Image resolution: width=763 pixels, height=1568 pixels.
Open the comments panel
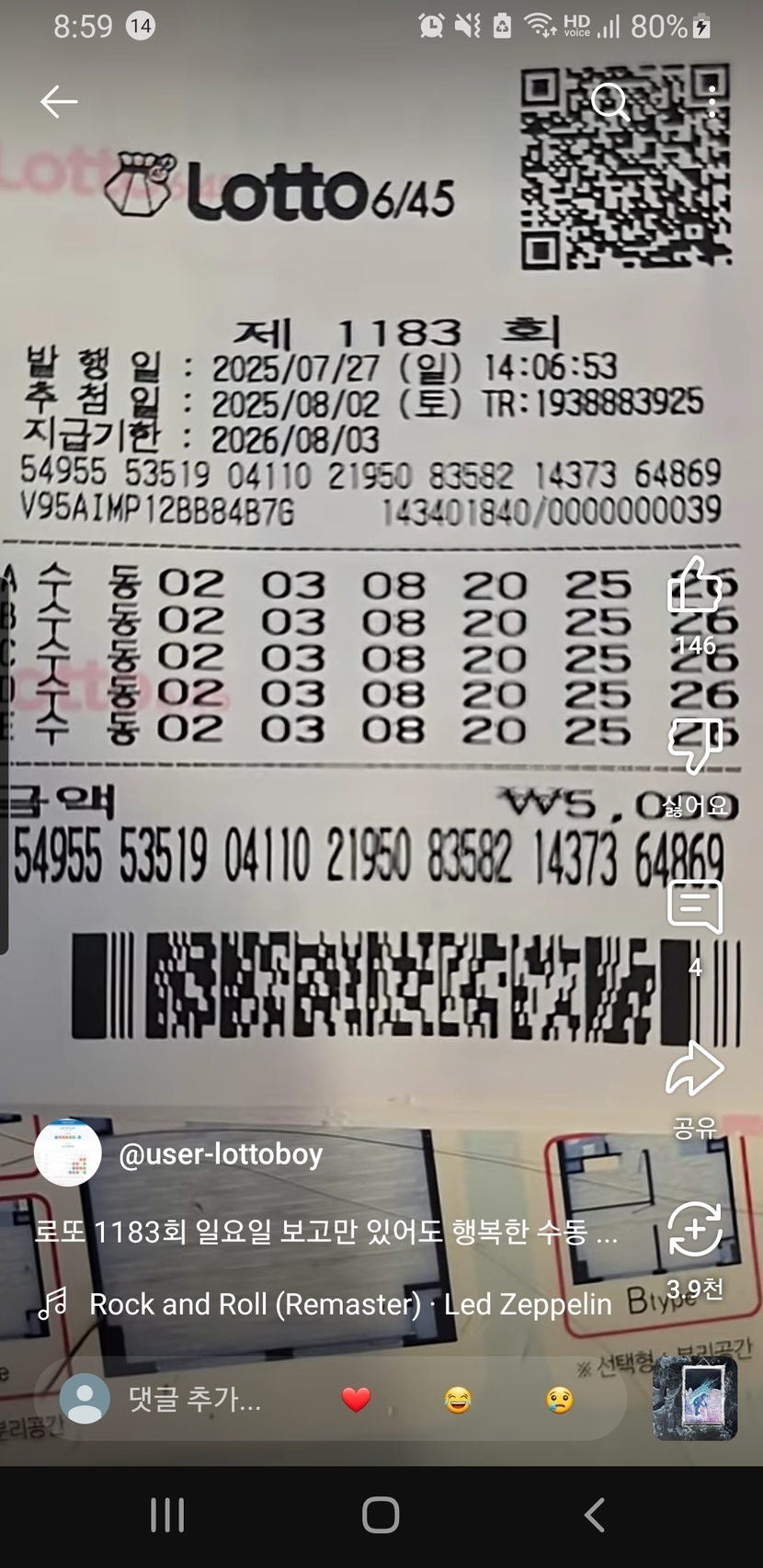694,908
